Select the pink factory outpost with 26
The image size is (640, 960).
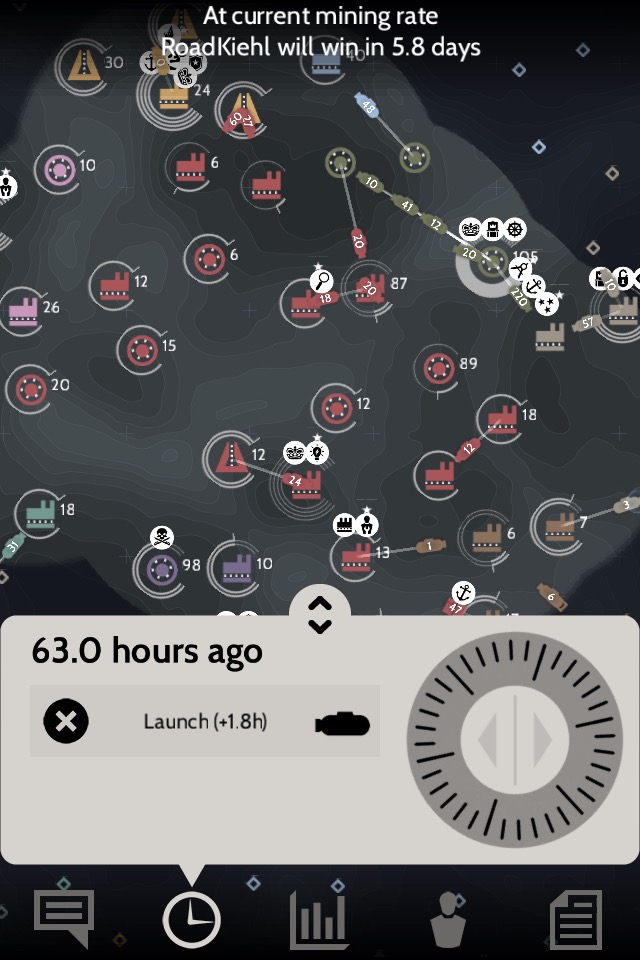pos(22,312)
